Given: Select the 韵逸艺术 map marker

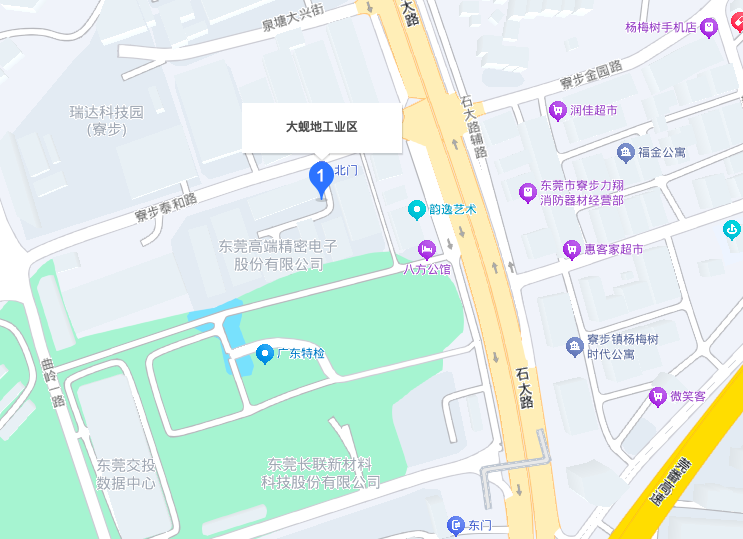Looking at the screenshot, I should pyautogui.click(x=417, y=210).
